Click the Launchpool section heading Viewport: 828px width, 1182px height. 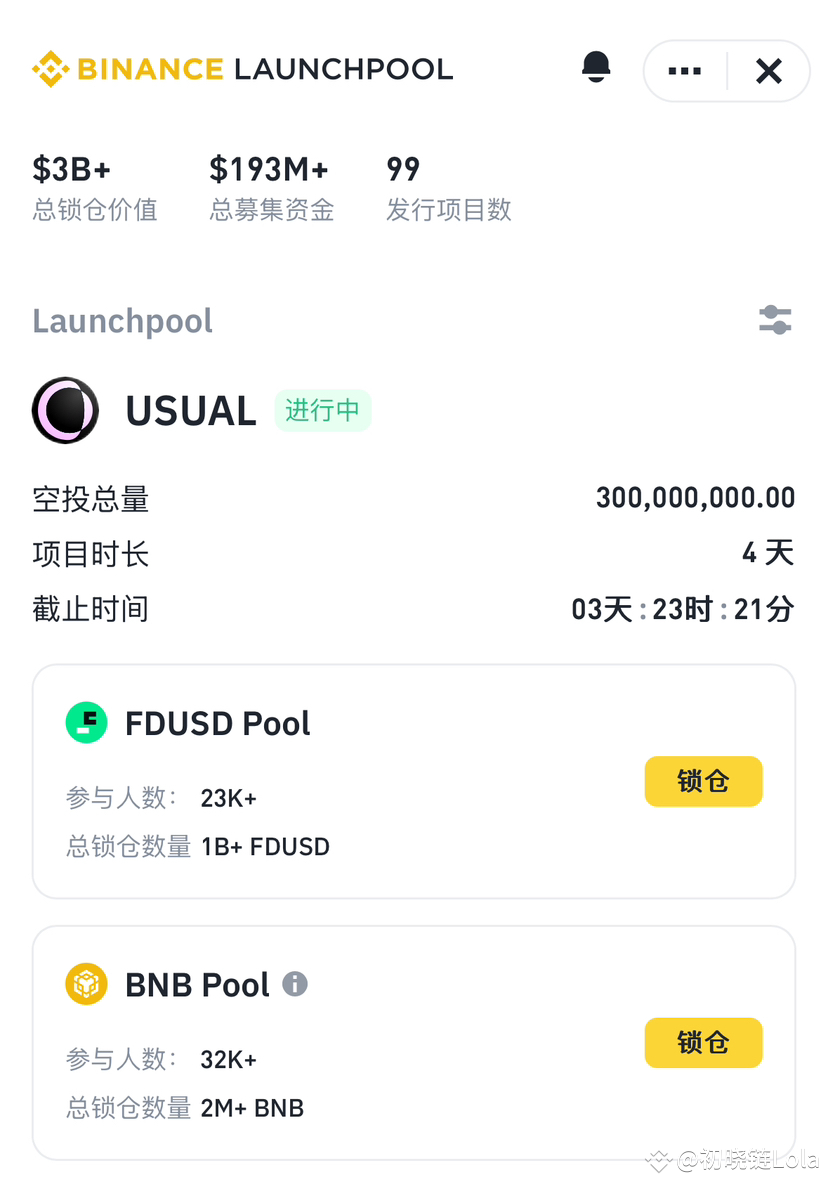(122, 320)
